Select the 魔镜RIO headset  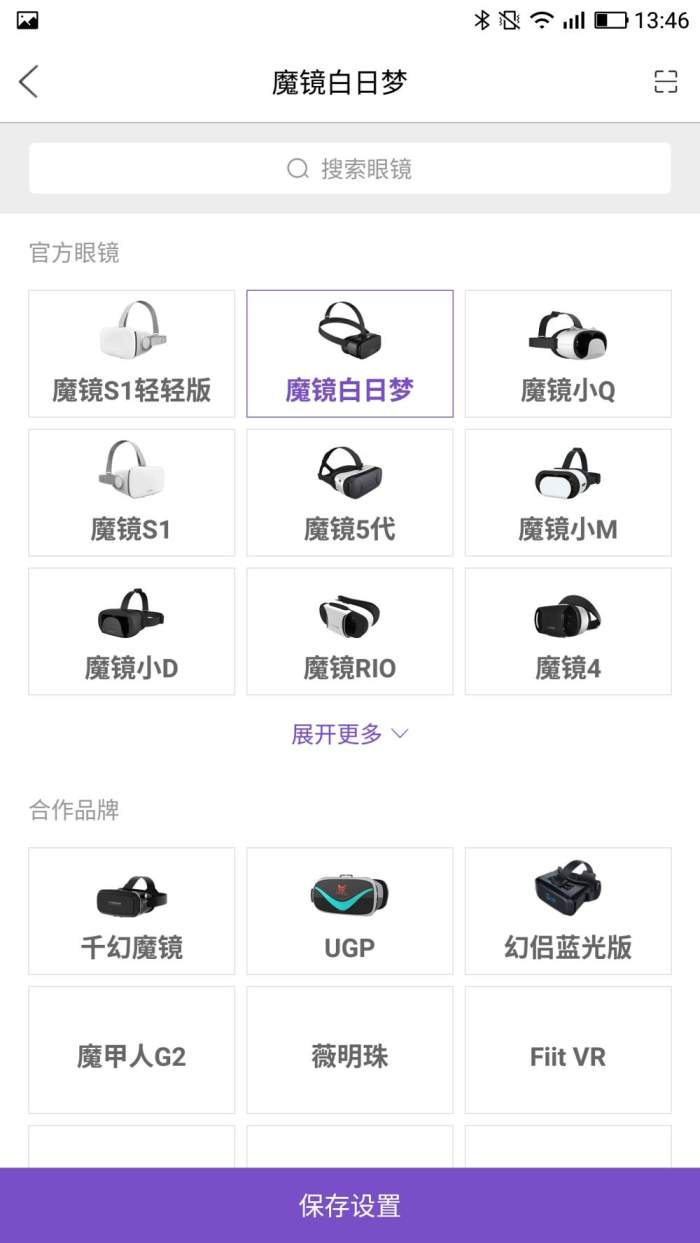pyautogui.click(x=350, y=632)
